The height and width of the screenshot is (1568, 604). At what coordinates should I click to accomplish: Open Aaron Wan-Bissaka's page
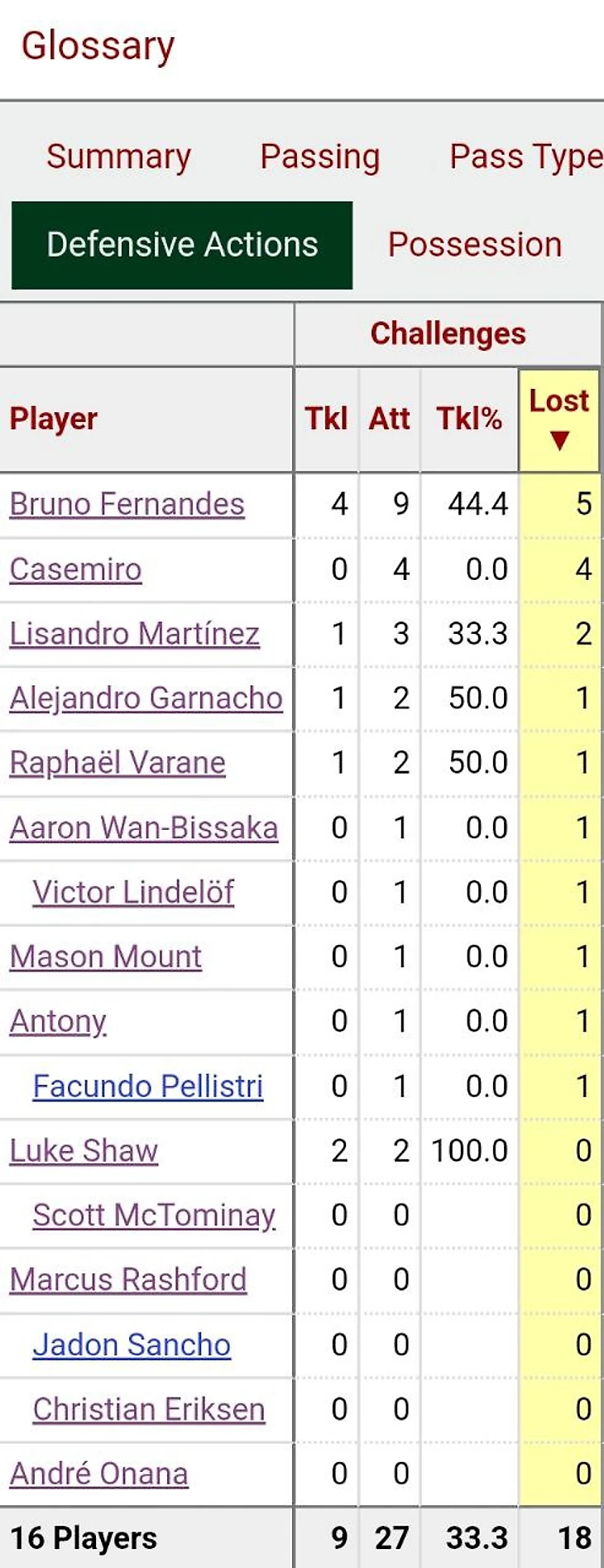[x=143, y=827]
